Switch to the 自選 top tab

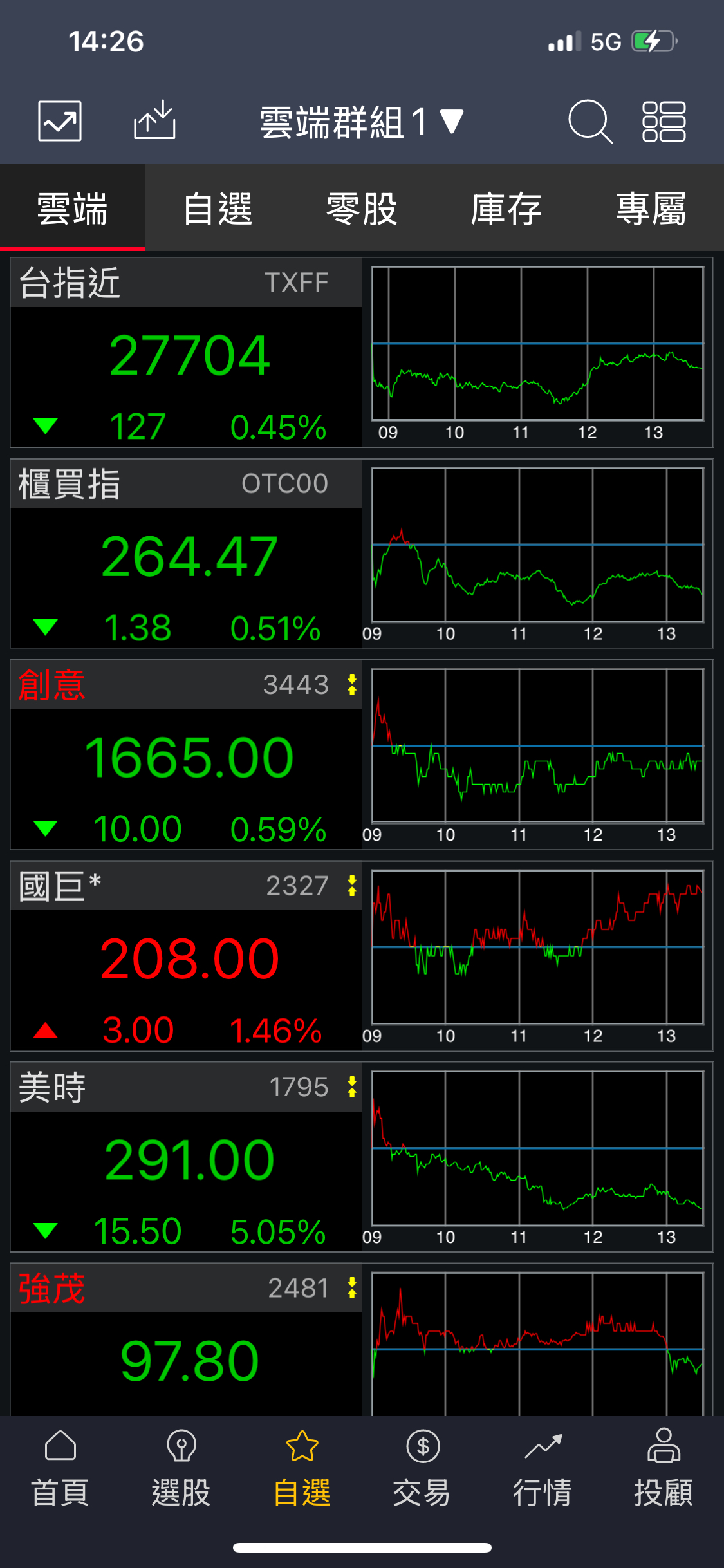[x=218, y=209]
